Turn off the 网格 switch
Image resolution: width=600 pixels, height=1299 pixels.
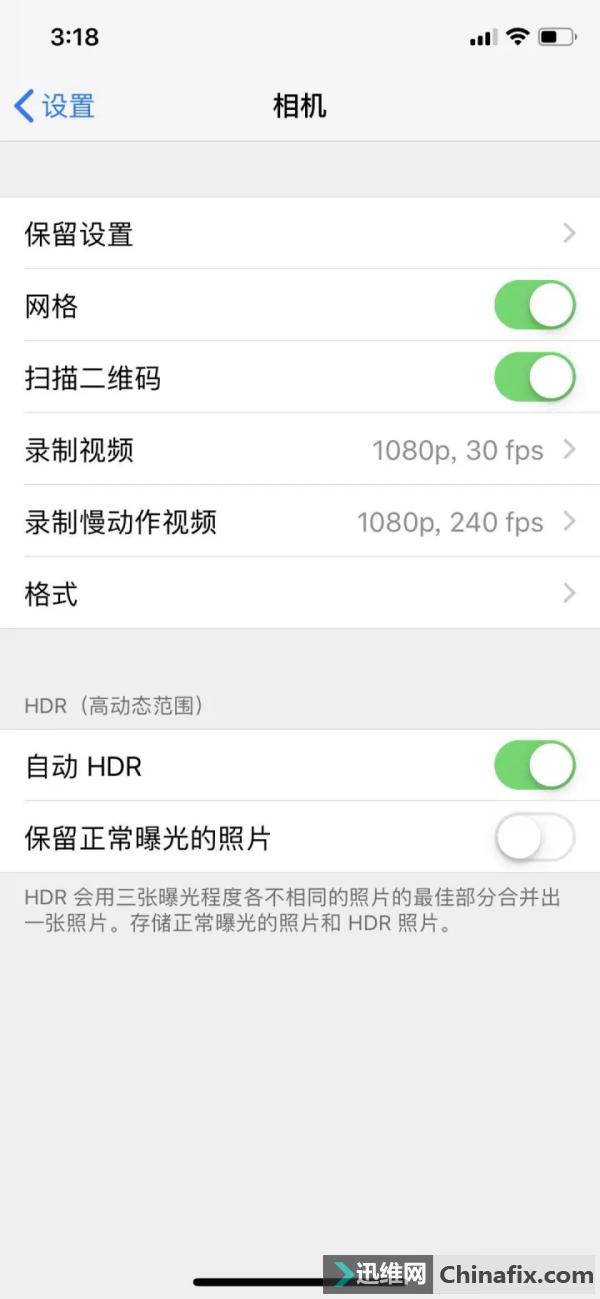pyautogui.click(x=535, y=306)
